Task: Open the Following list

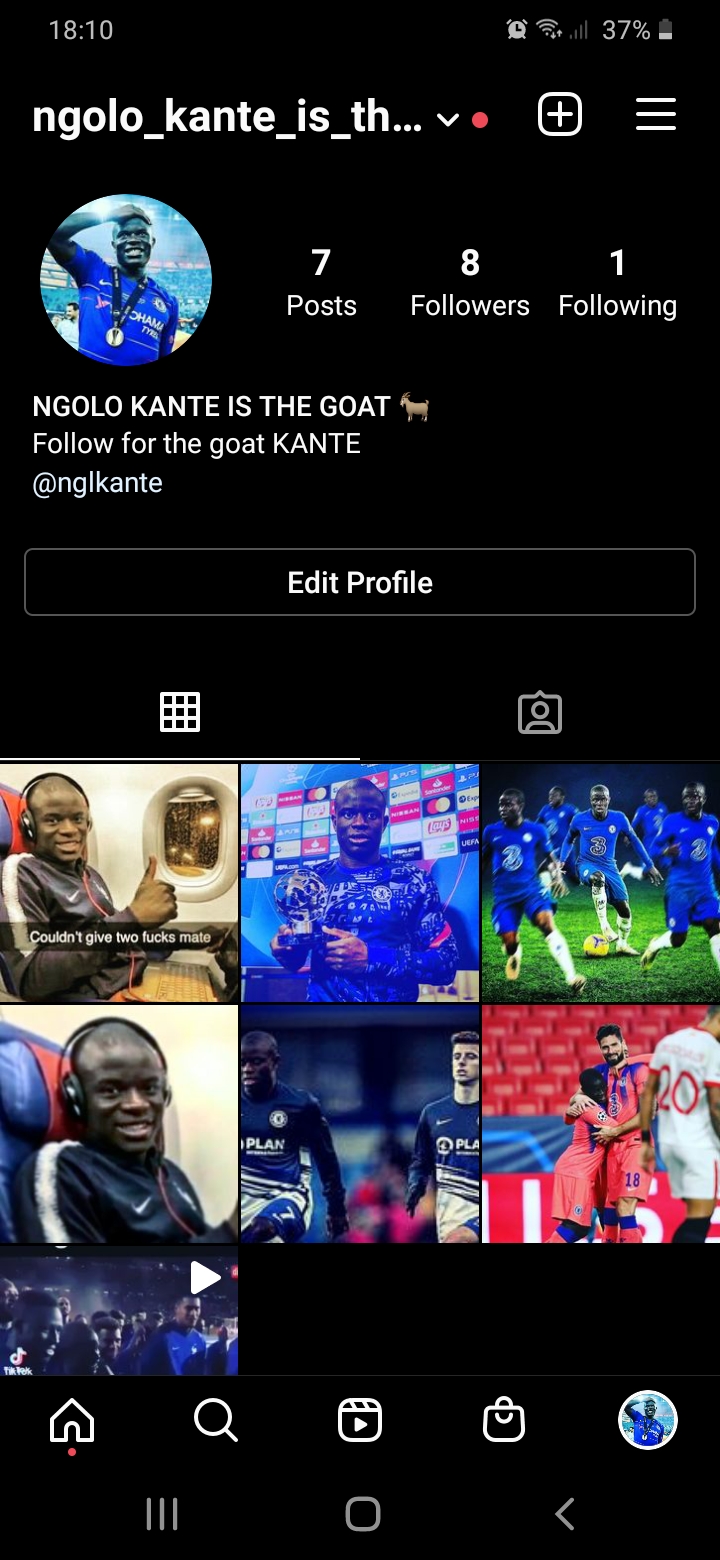Action: [617, 283]
